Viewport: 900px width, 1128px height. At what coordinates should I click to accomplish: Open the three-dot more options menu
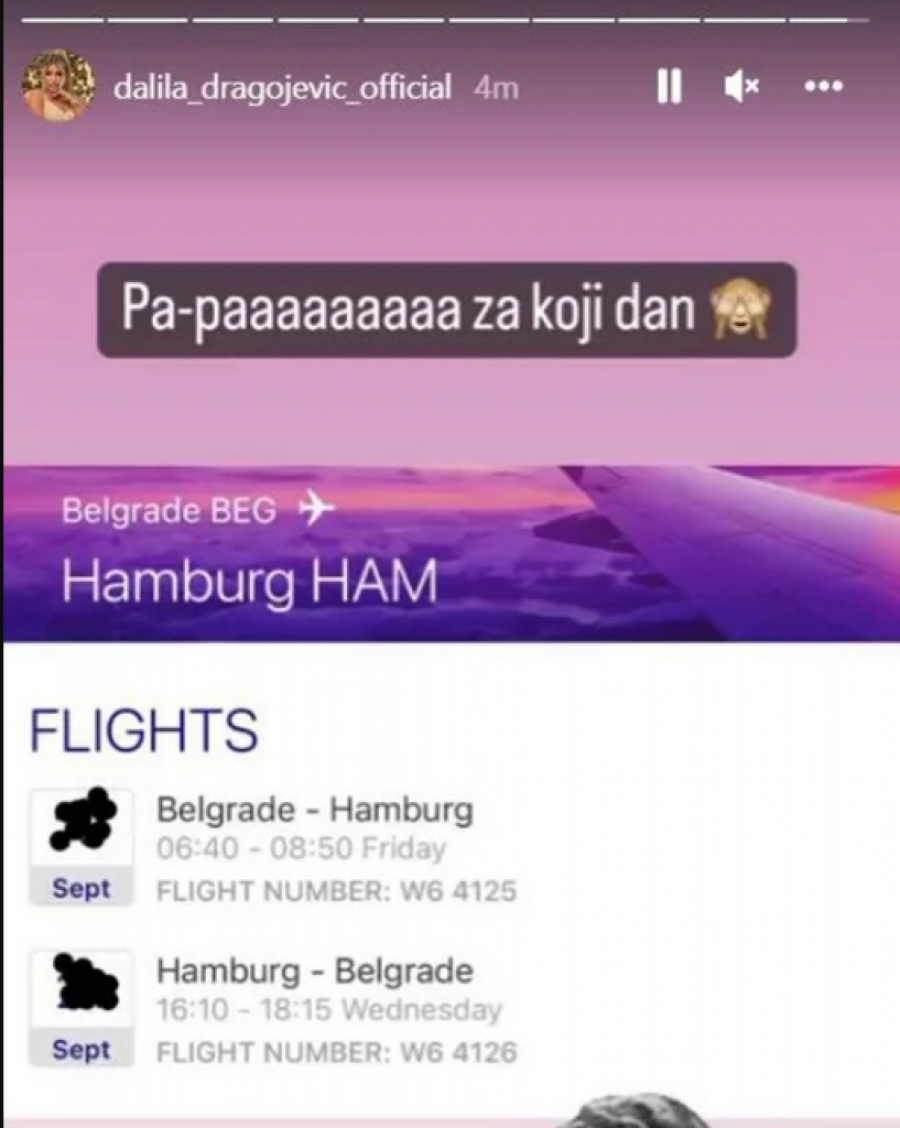823,88
